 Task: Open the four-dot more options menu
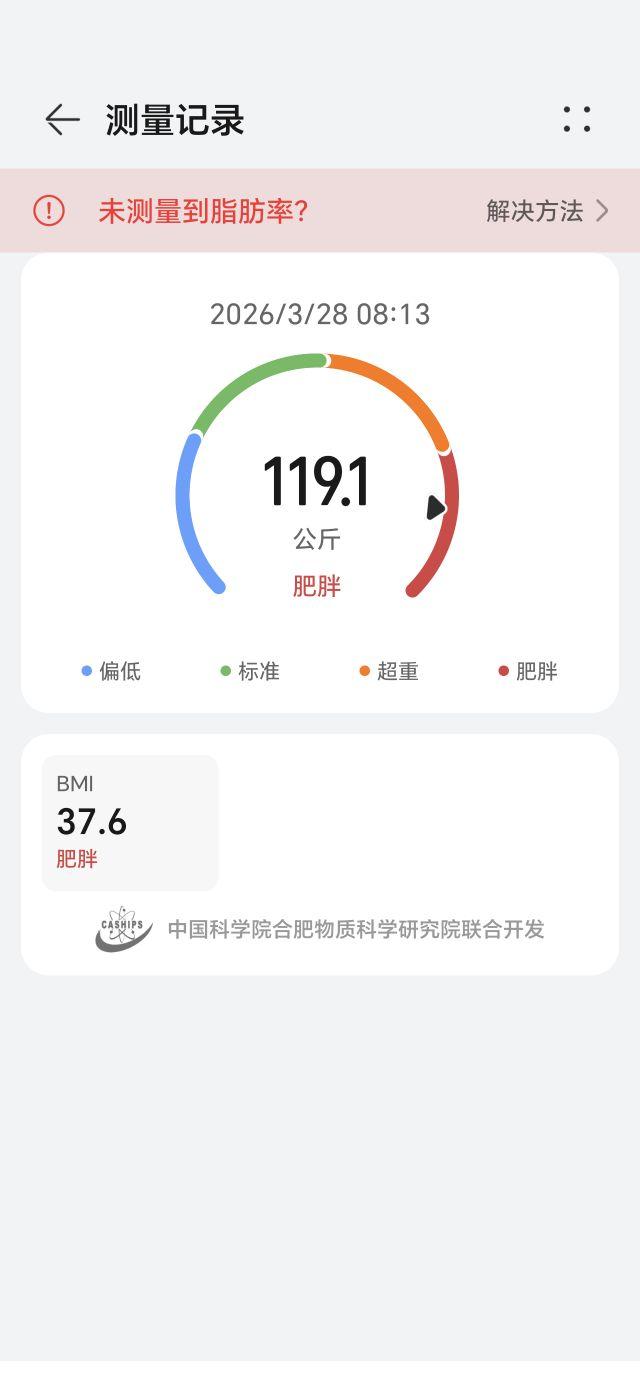[x=577, y=120]
